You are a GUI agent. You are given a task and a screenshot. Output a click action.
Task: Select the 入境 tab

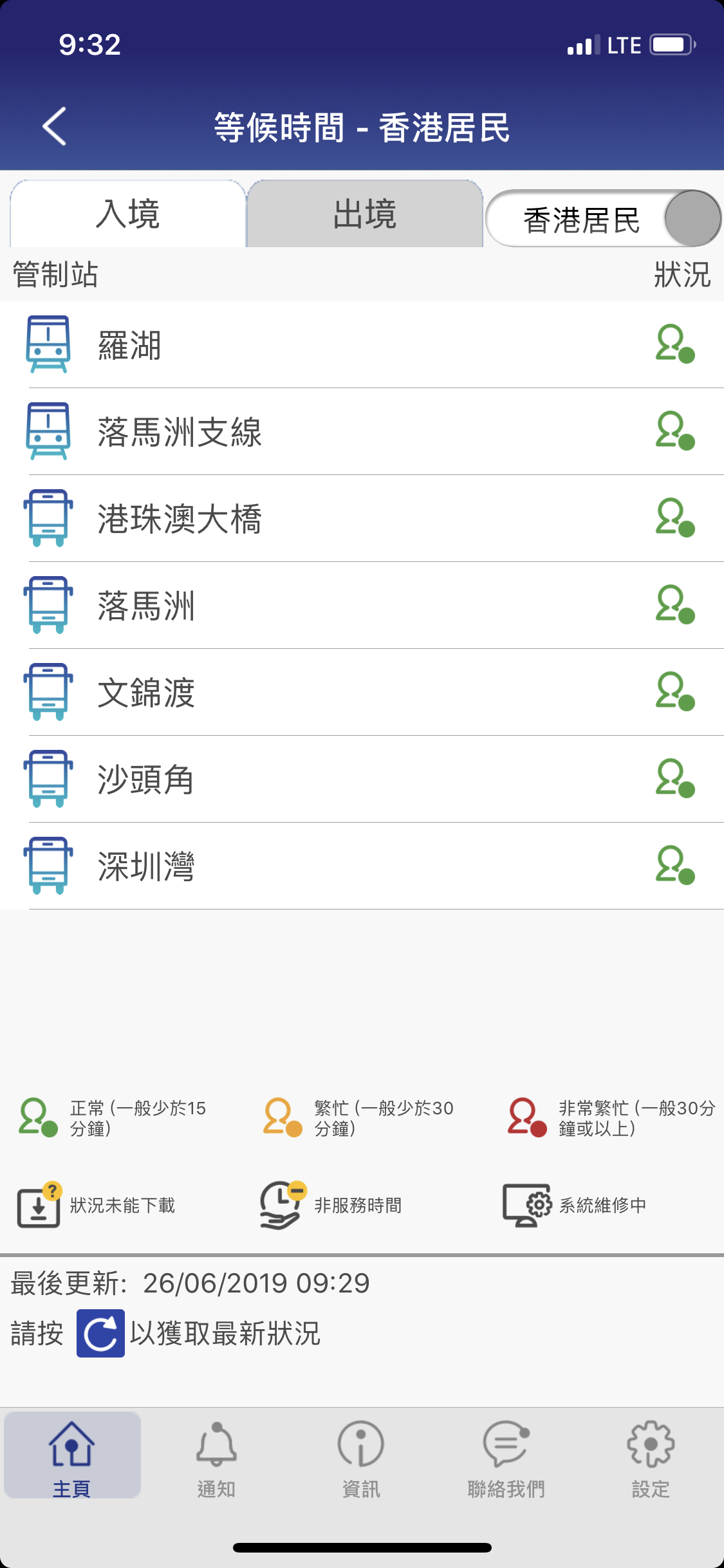click(128, 214)
